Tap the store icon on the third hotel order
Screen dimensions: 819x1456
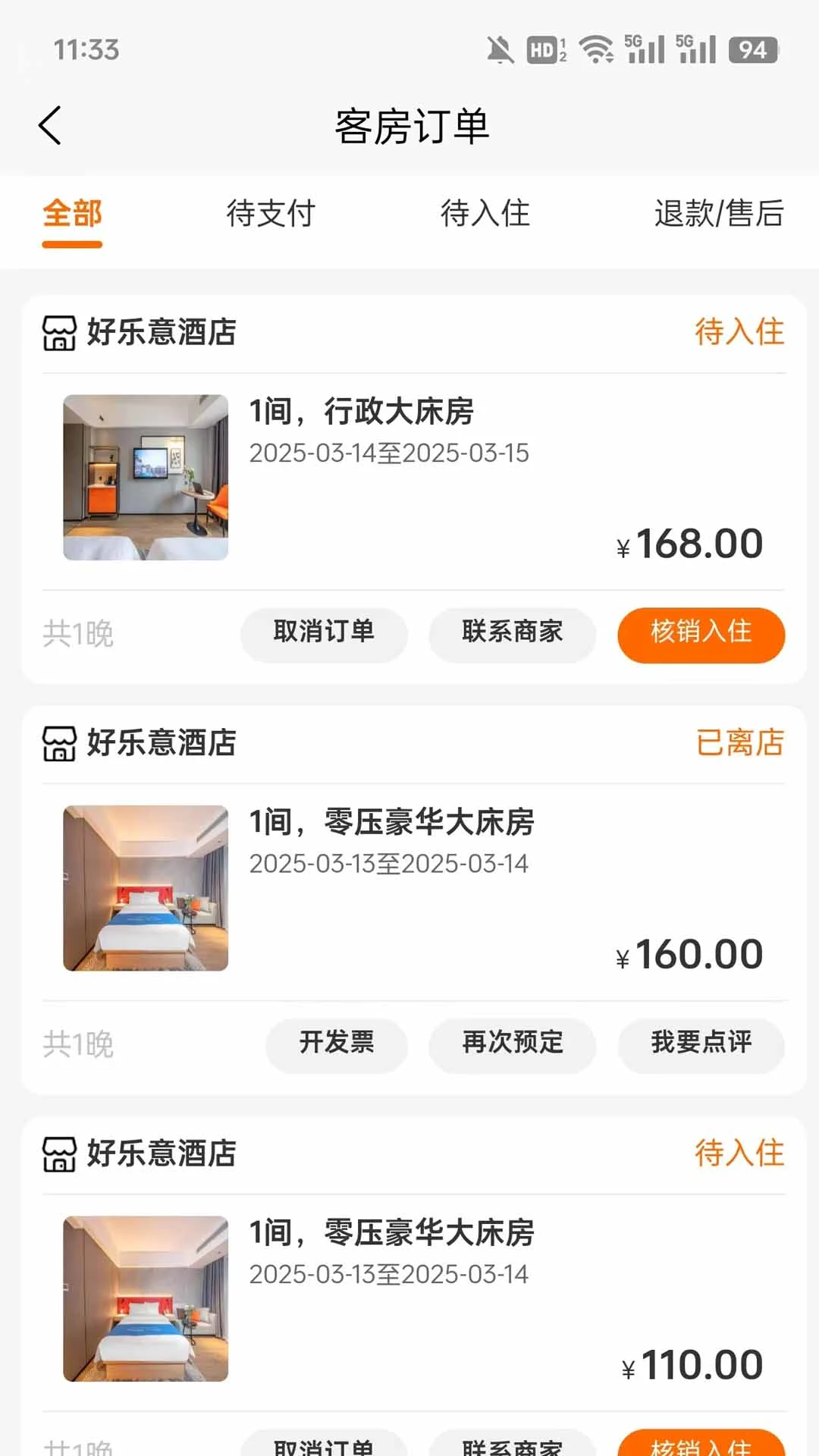[x=58, y=1155]
